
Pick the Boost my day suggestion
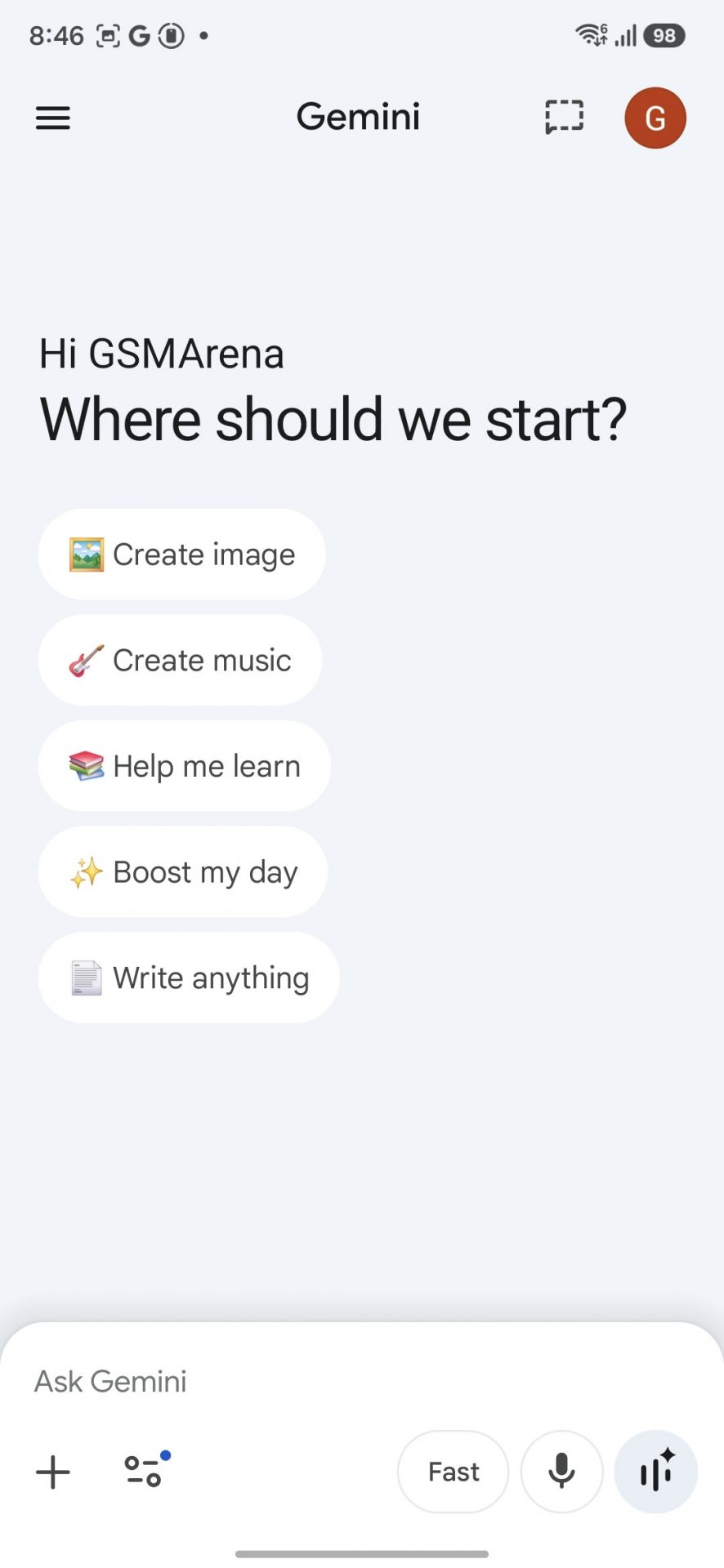(x=183, y=872)
